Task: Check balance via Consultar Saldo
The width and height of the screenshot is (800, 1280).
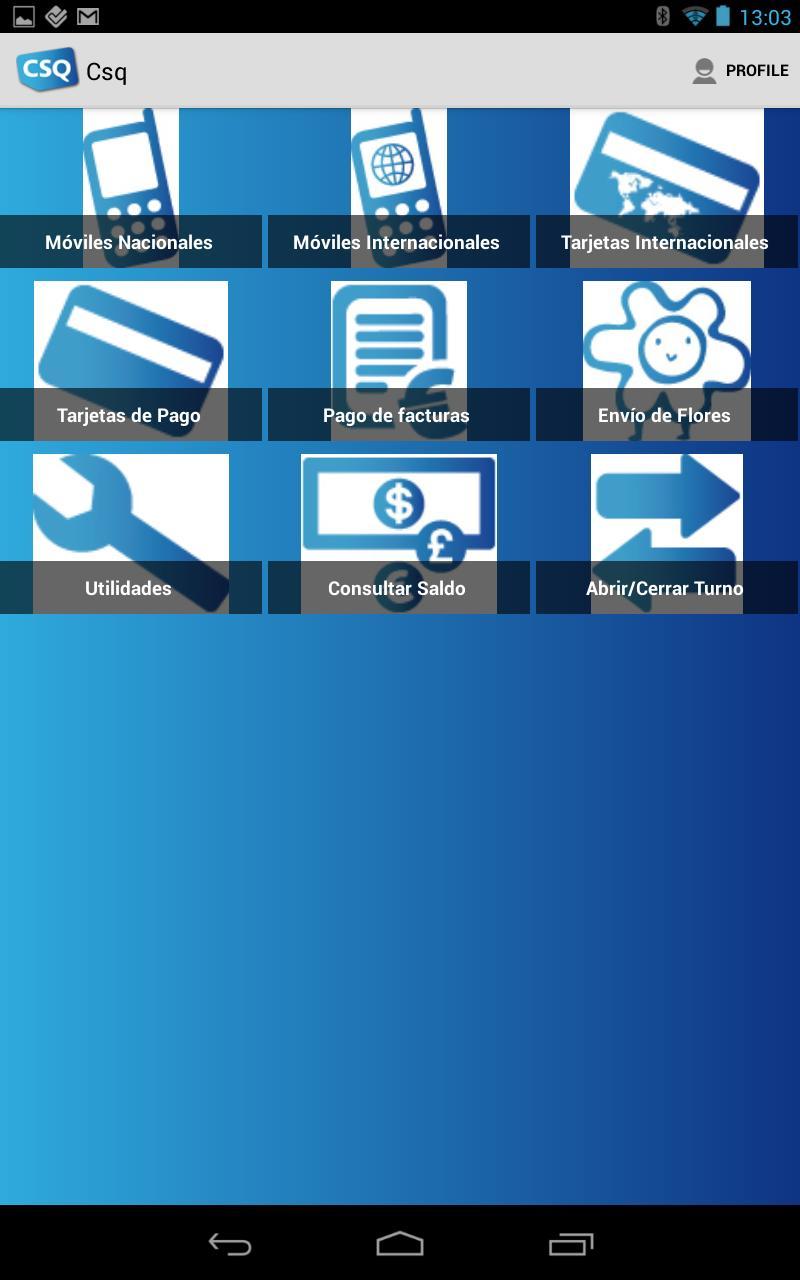Action: click(x=398, y=534)
